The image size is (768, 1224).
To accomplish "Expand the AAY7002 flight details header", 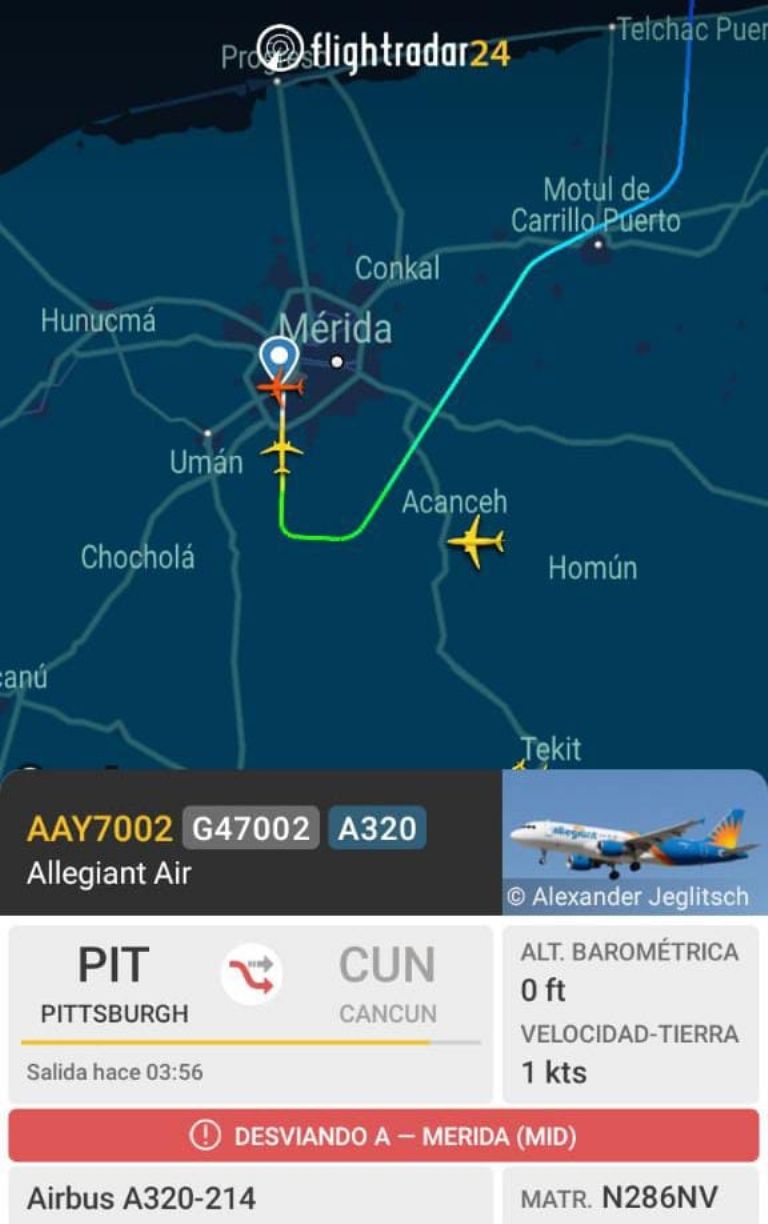I will click(250, 845).
